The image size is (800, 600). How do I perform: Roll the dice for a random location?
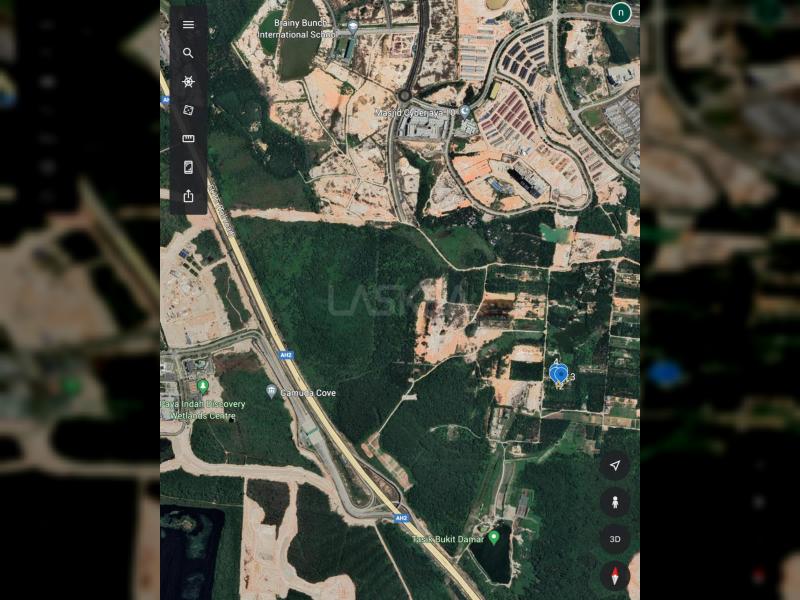[x=188, y=110]
